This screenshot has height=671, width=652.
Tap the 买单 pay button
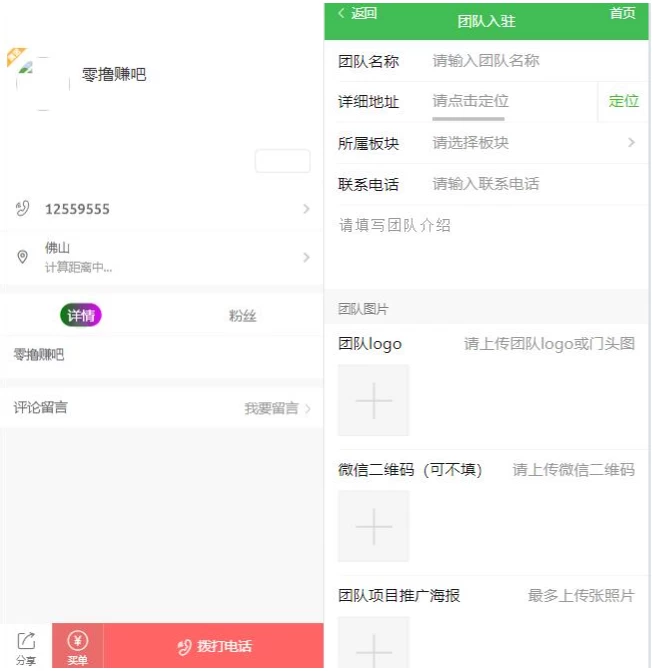pyautogui.click(x=77, y=648)
